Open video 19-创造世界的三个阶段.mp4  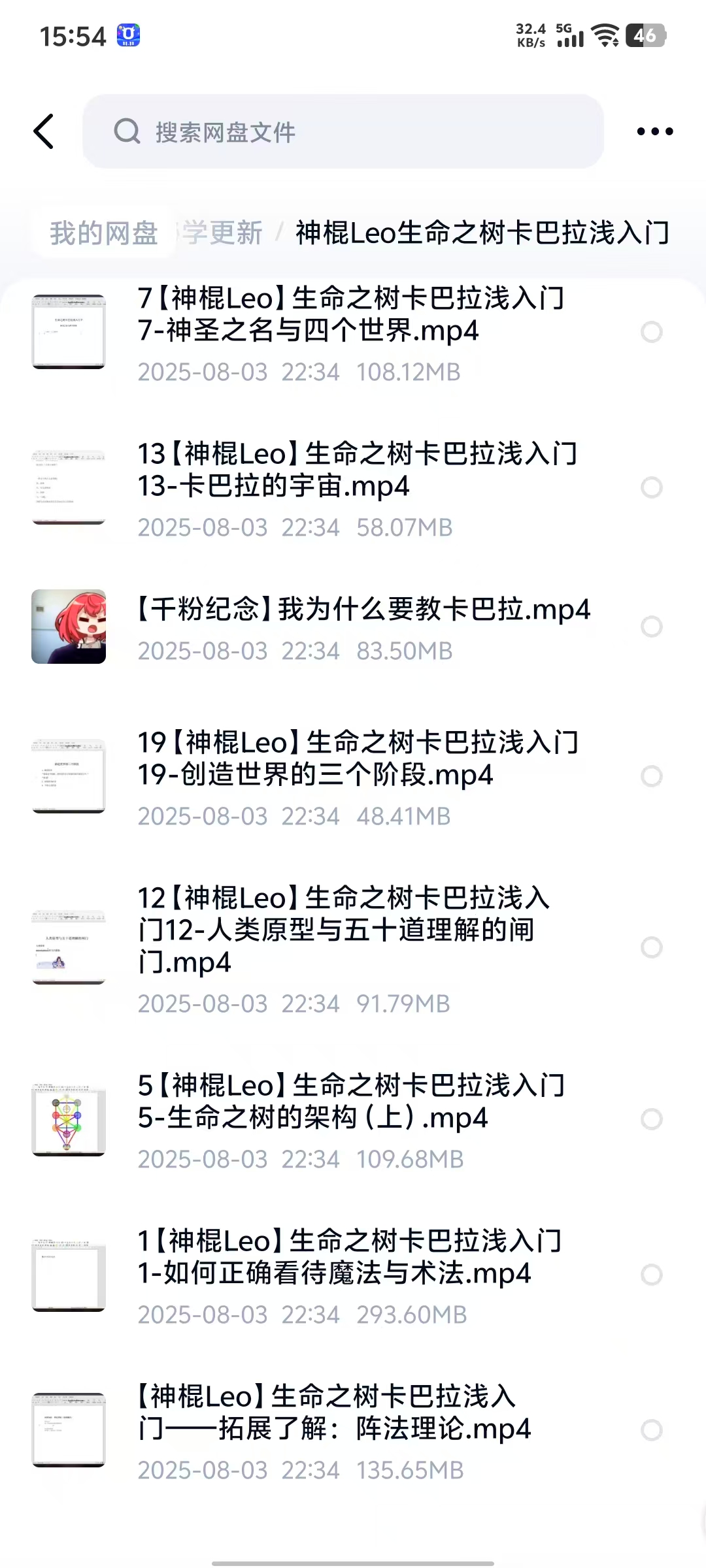tap(358, 759)
